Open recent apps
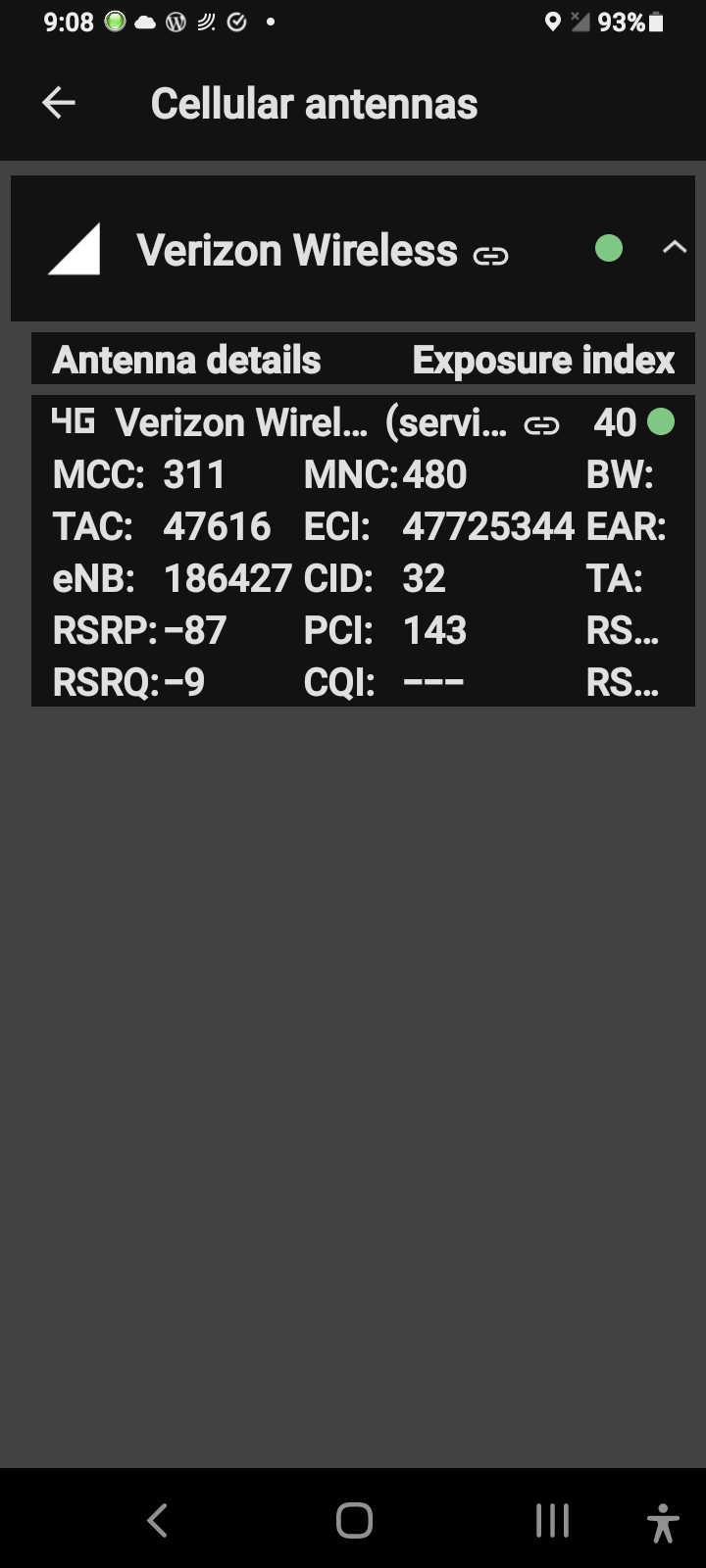 pos(552,1521)
